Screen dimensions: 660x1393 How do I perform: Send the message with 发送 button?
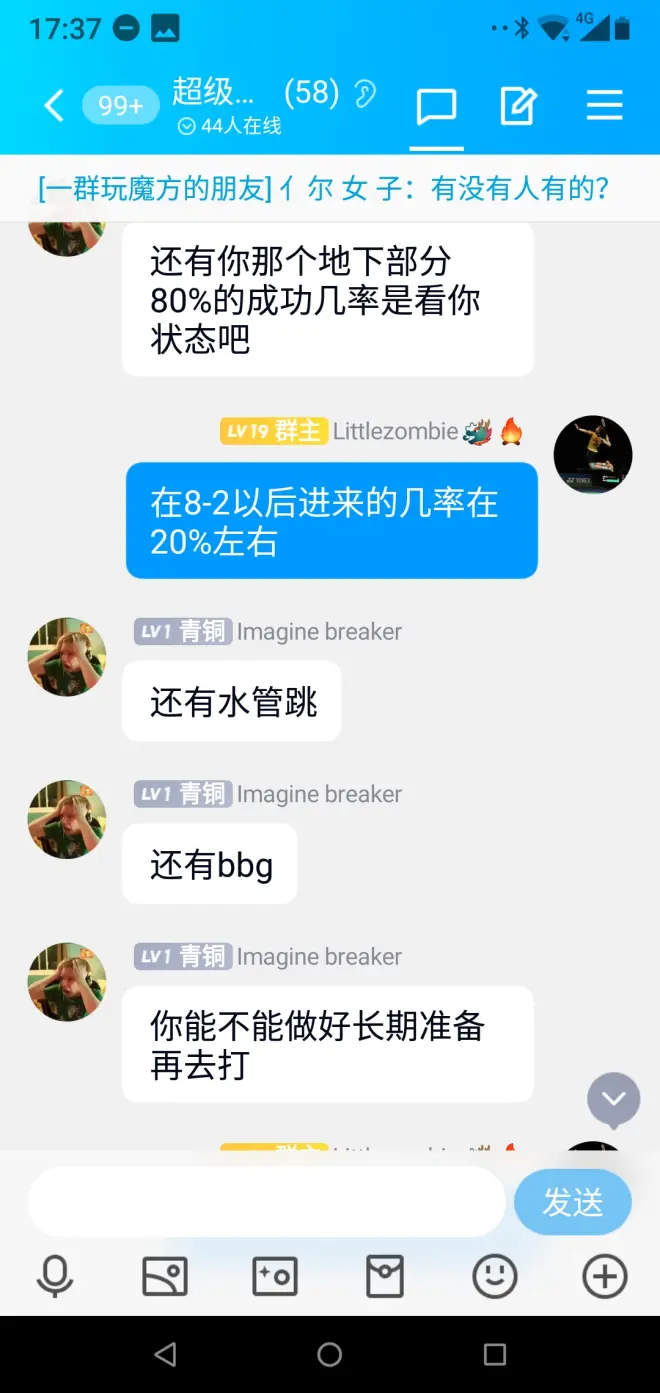tap(572, 1202)
